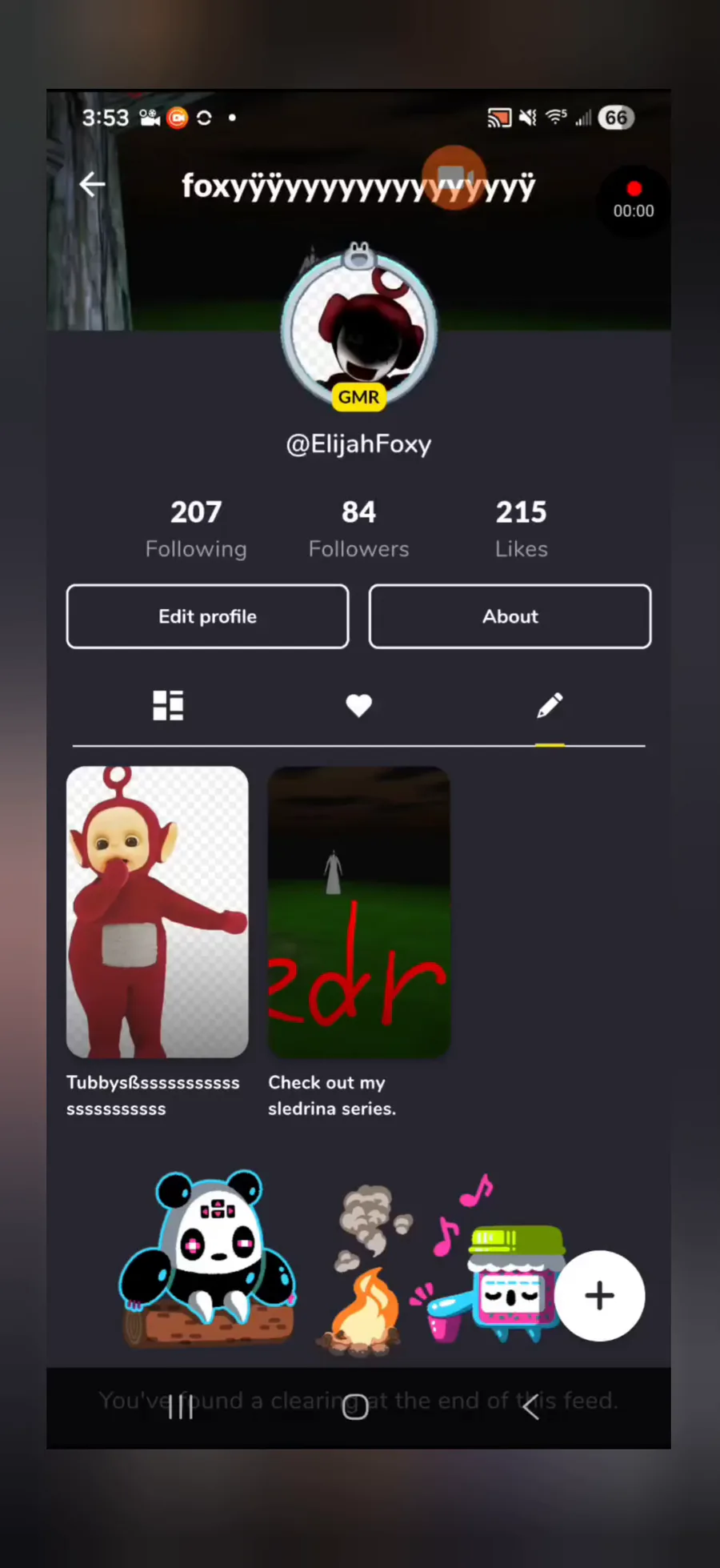Open recent apps from navigation bar
This screenshot has width=720, height=1568.
(x=181, y=1406)
